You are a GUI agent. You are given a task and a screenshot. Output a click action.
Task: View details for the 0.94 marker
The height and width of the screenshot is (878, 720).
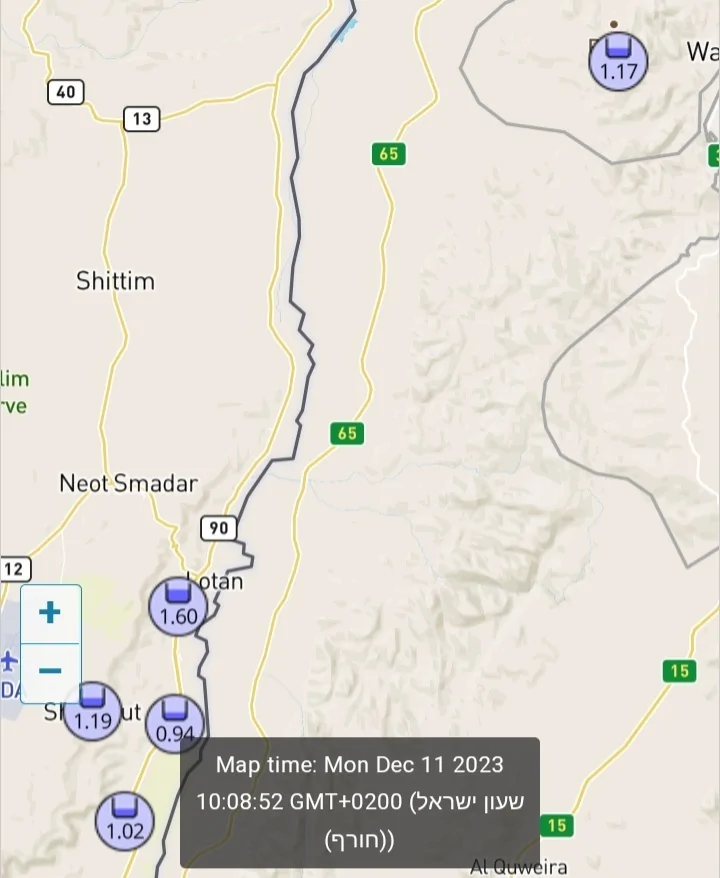point(175,725)
